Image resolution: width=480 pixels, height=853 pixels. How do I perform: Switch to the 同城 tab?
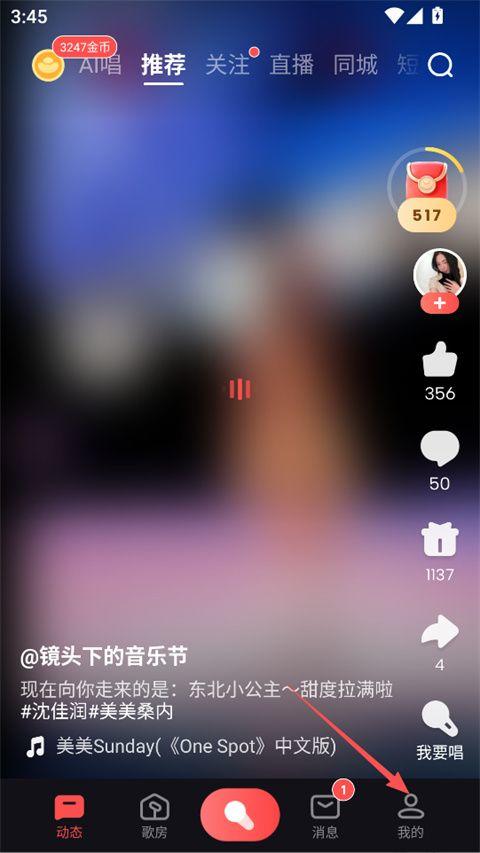pos(355,65)
